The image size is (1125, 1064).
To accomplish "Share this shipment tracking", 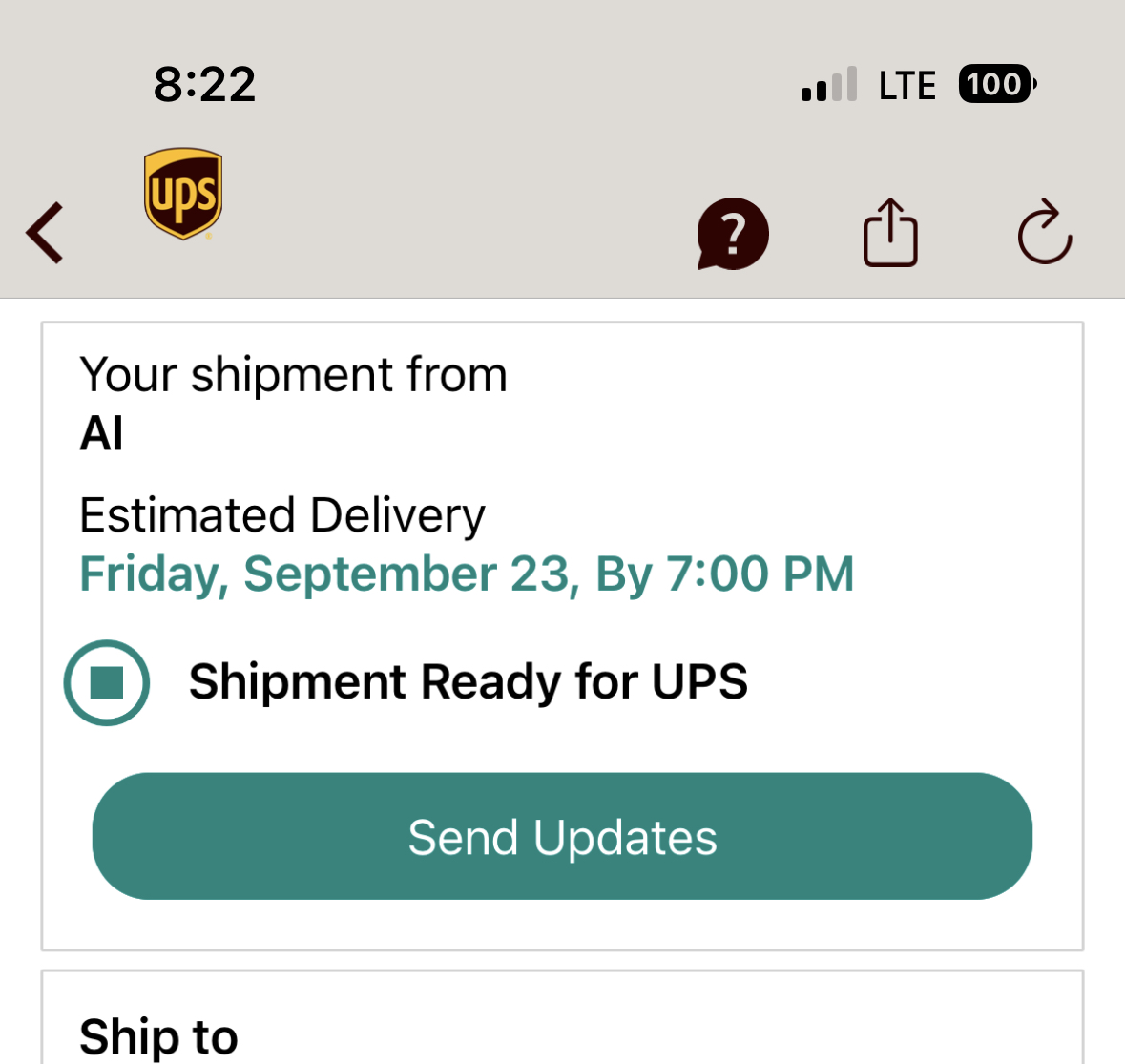I will pos(890,233).
